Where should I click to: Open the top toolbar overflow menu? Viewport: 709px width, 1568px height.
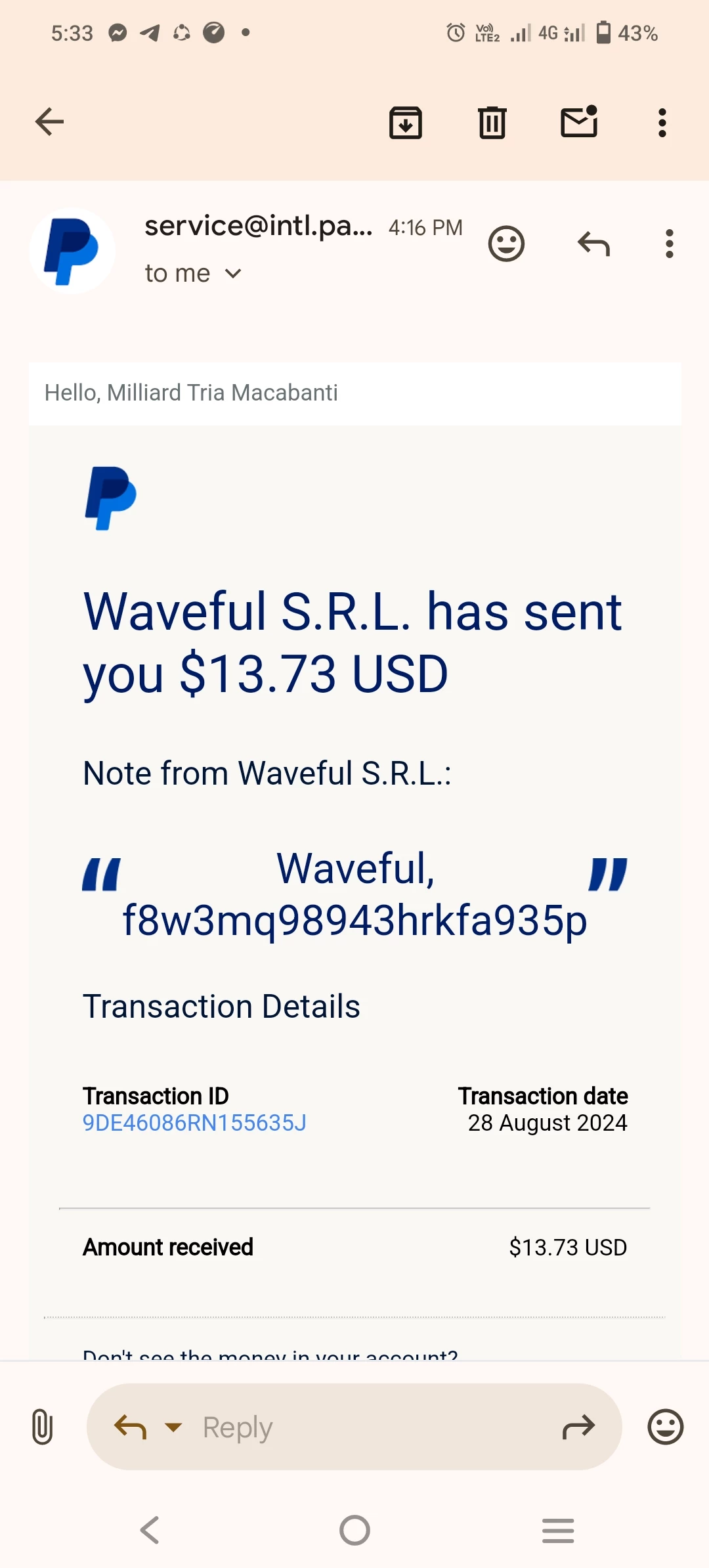click(x=662, y=123)
